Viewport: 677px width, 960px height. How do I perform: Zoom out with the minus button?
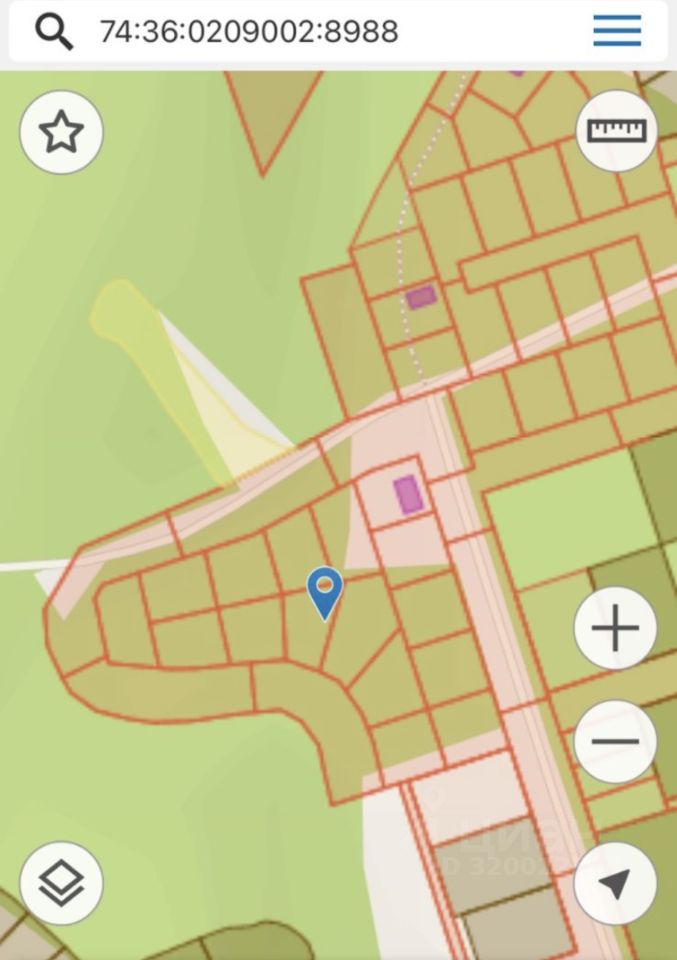coord(615,742)
